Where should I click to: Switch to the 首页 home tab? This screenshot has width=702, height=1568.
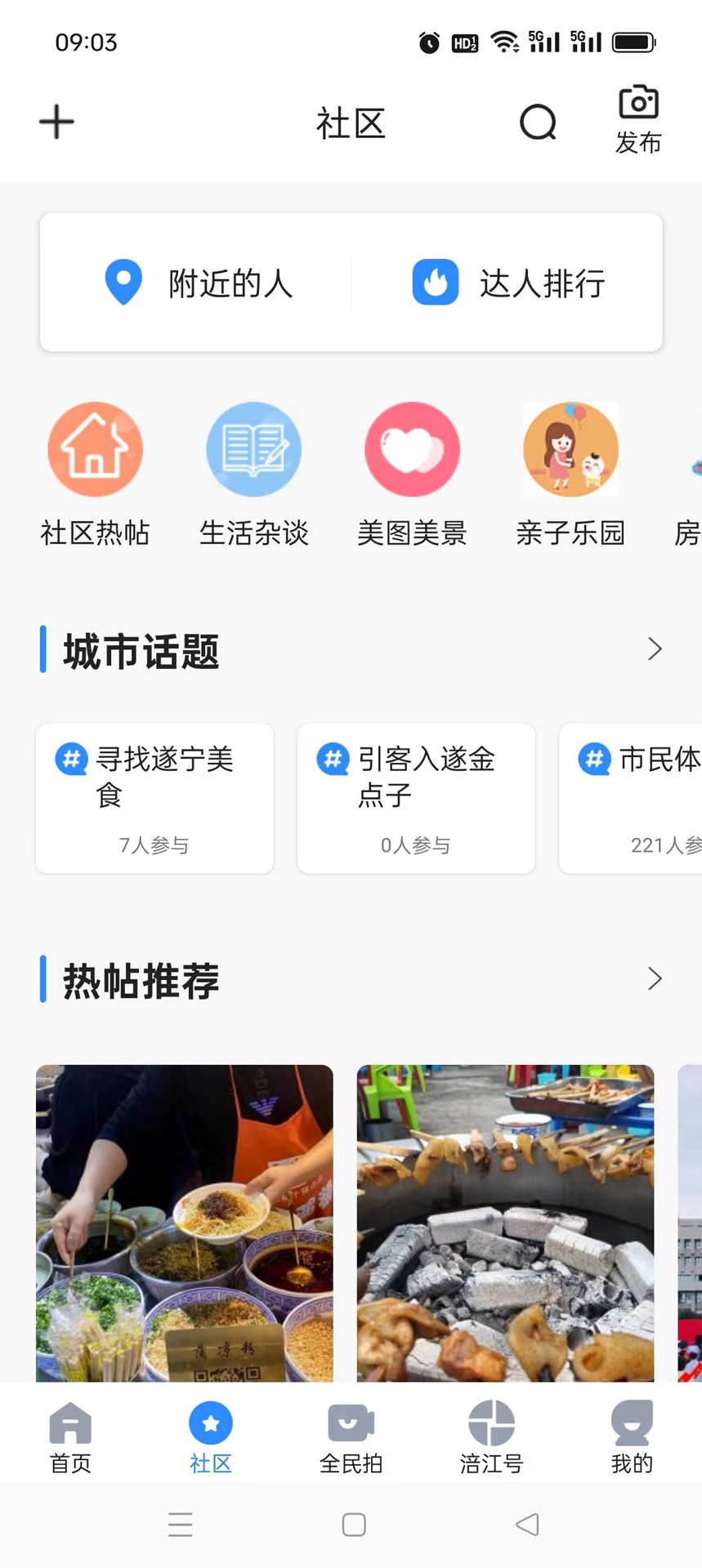click(x=69, y=1436)
